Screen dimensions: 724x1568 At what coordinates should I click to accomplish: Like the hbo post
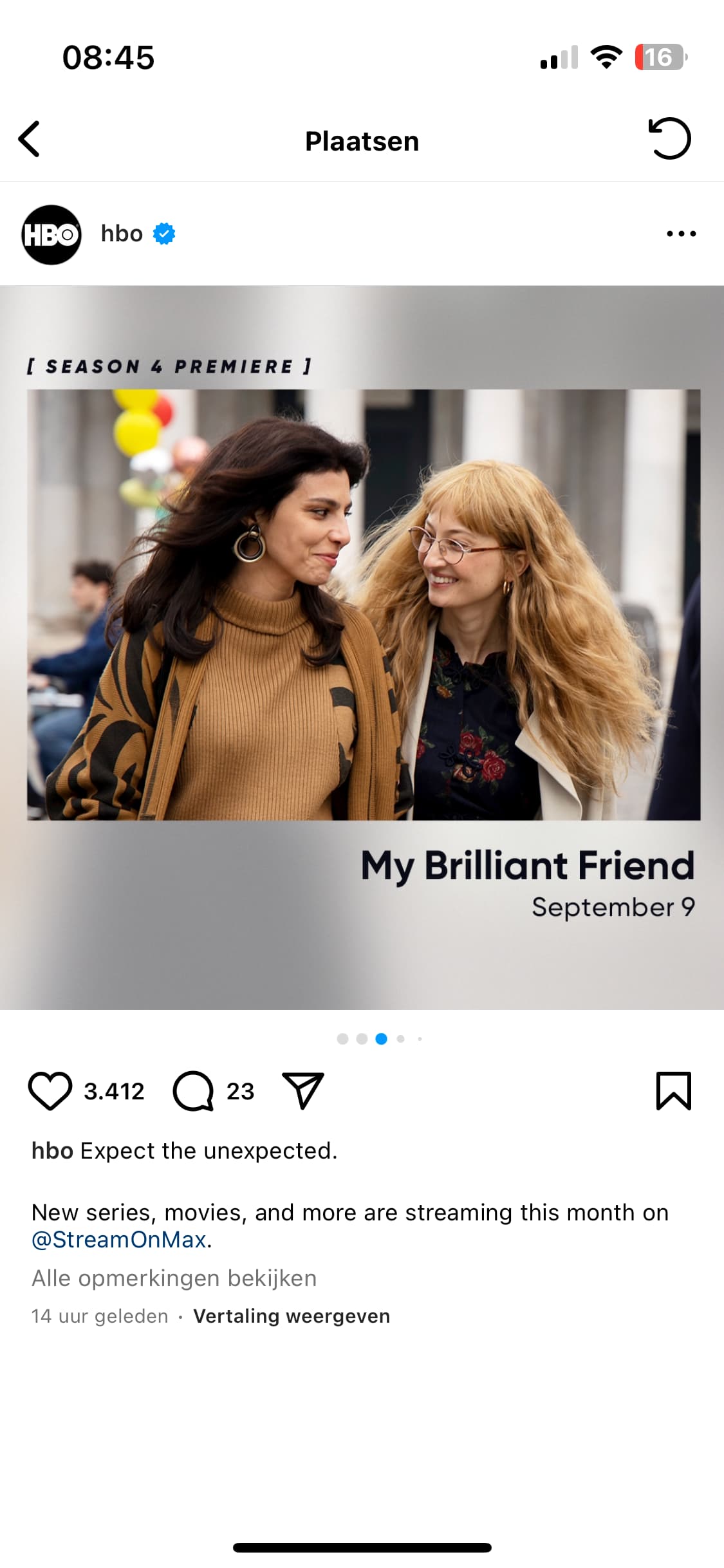click(50, 1091)
